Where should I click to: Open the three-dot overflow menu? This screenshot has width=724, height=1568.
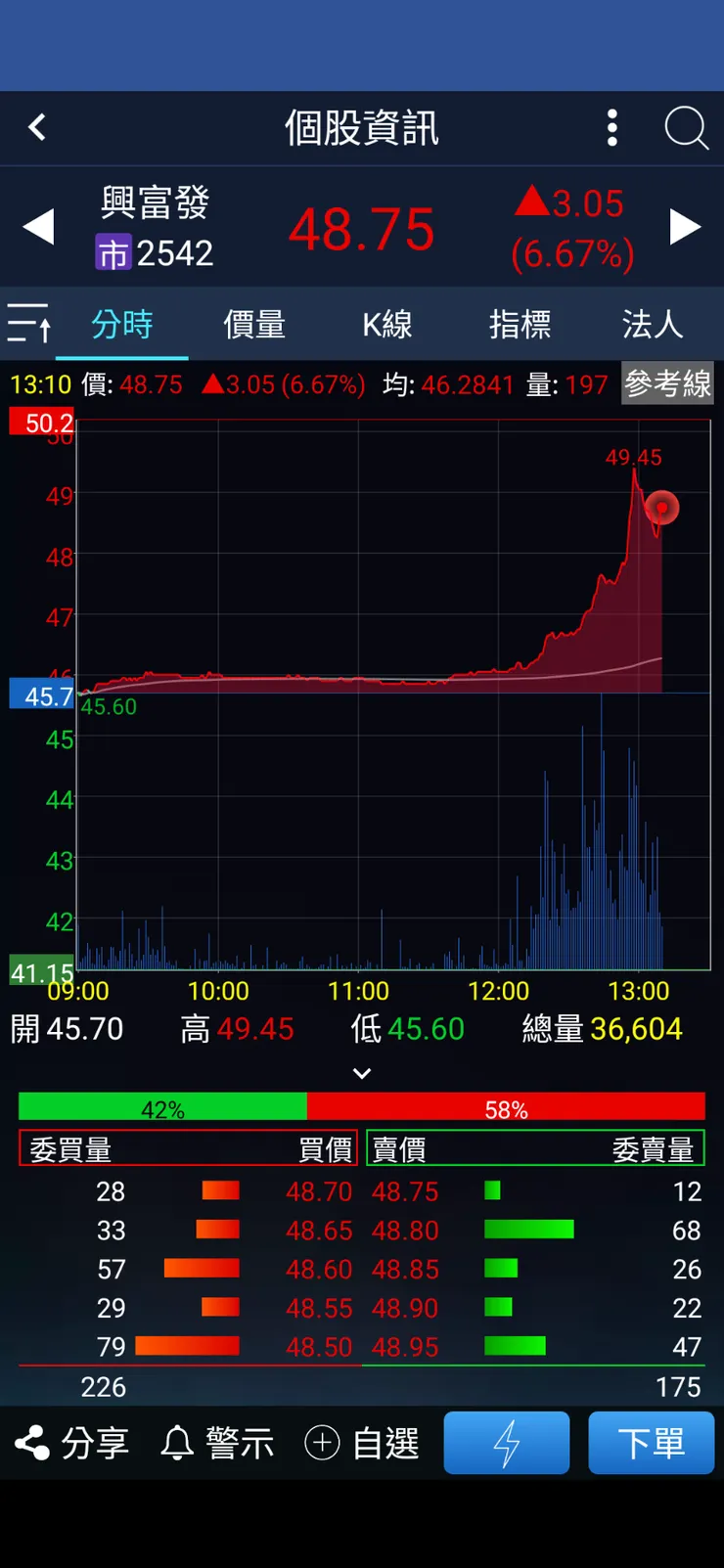[x=612, y=128]
